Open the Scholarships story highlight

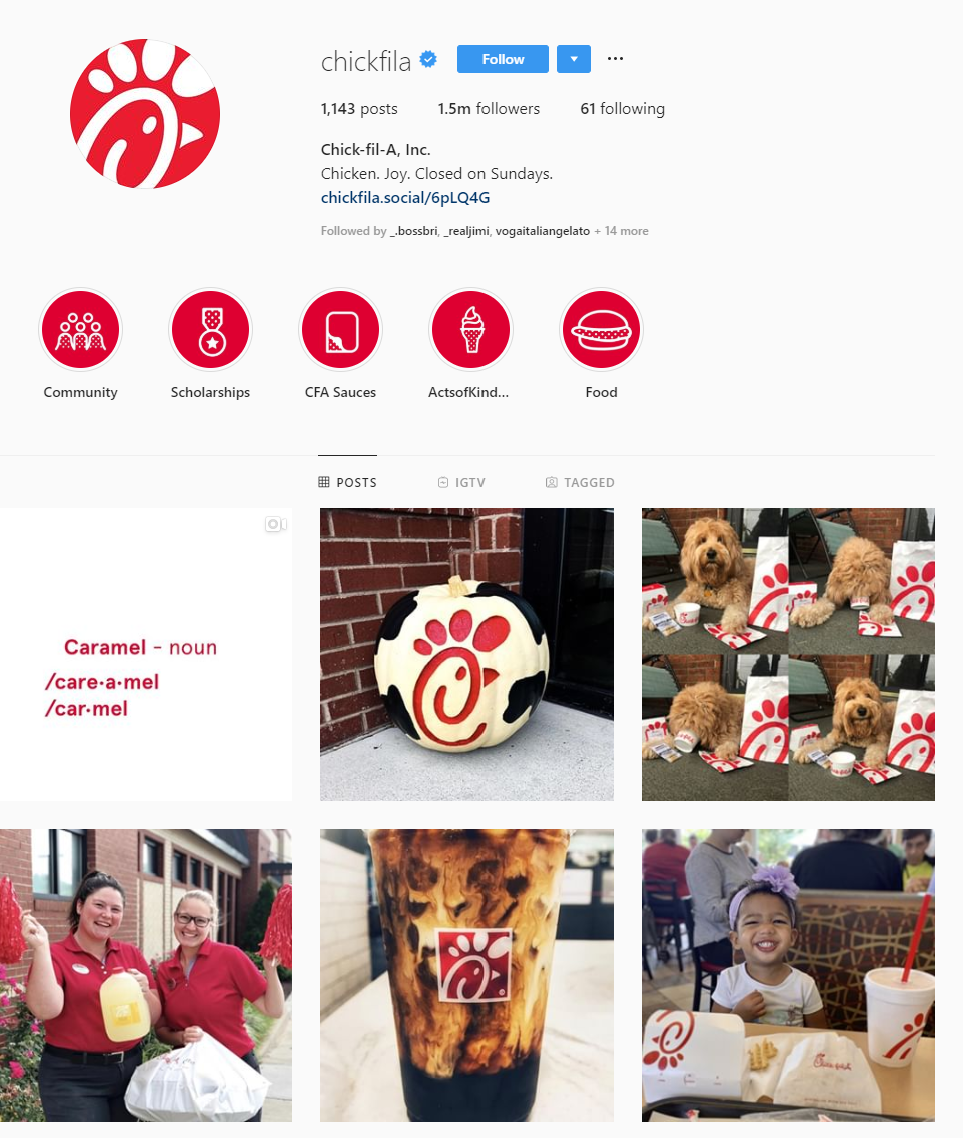click(x=210, y=330)
